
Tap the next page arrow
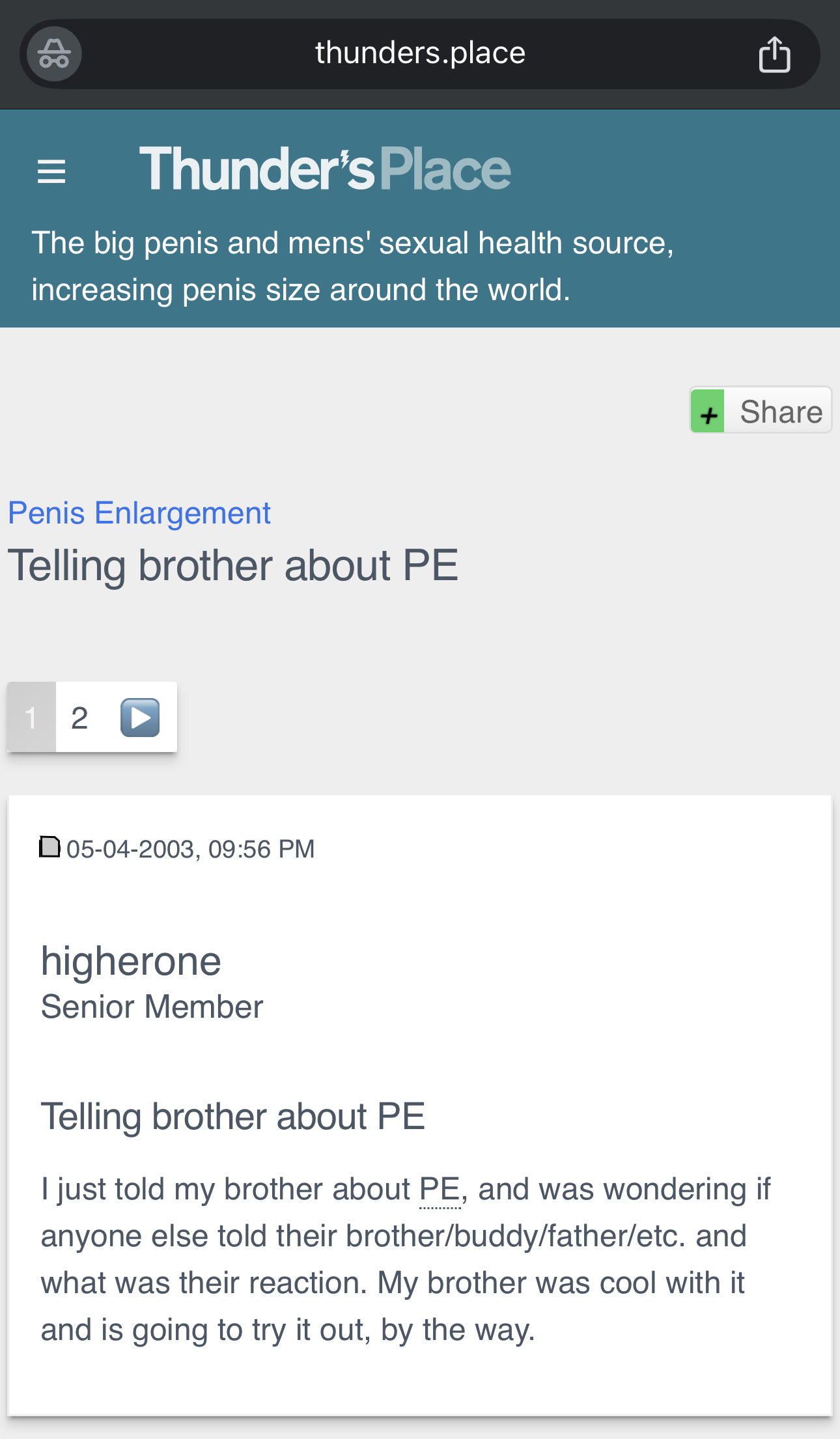click(140, 718)
